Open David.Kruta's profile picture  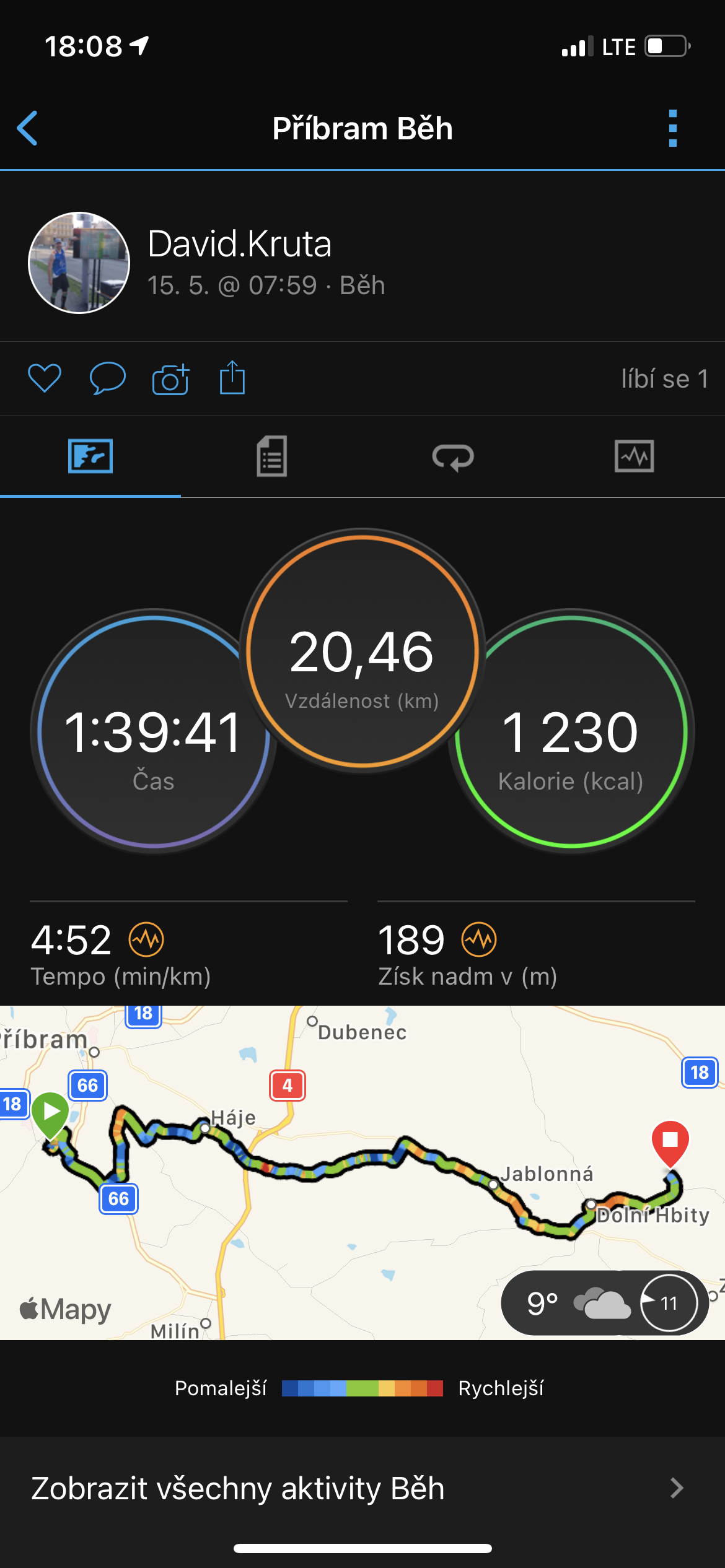click(x=79, y=263)
